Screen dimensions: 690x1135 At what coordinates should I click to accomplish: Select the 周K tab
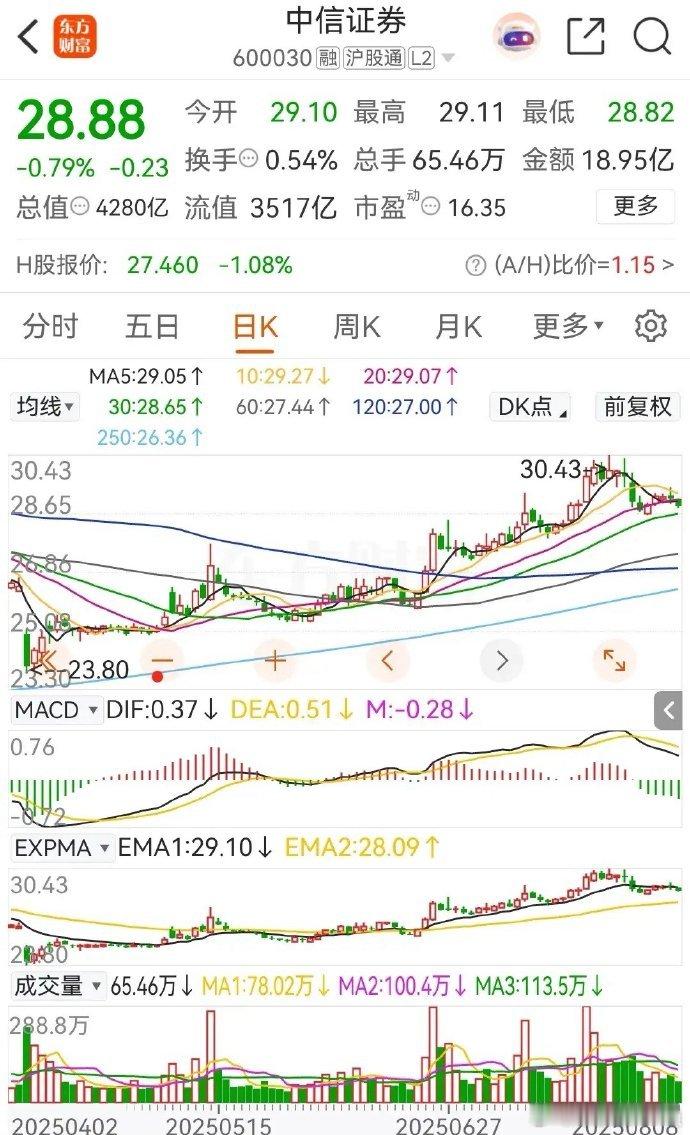click(x=357, y=327)
